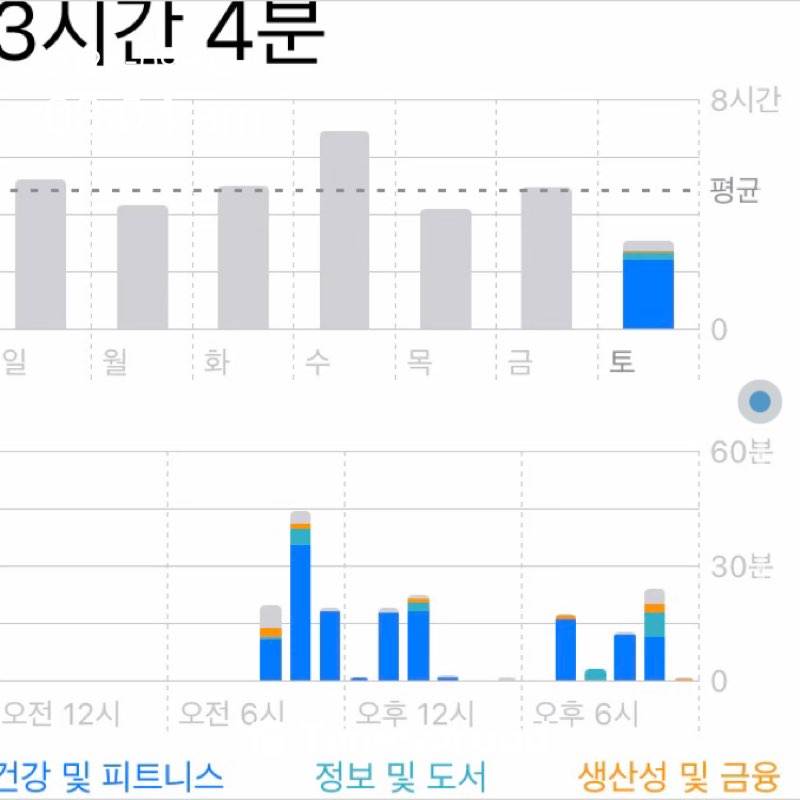Select the 일 (Sunday) usage bar

(x=40, y=254)
